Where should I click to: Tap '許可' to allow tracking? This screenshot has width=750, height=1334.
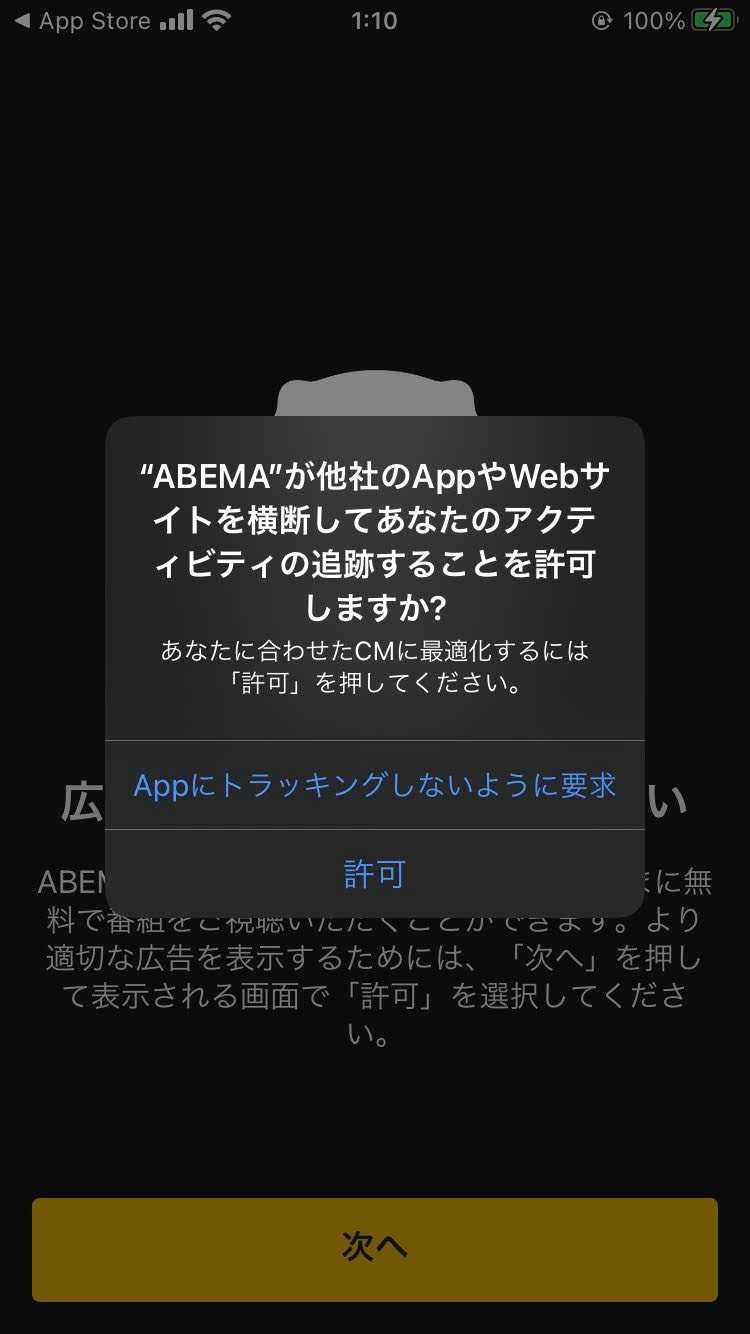click(x=375, y=874)
